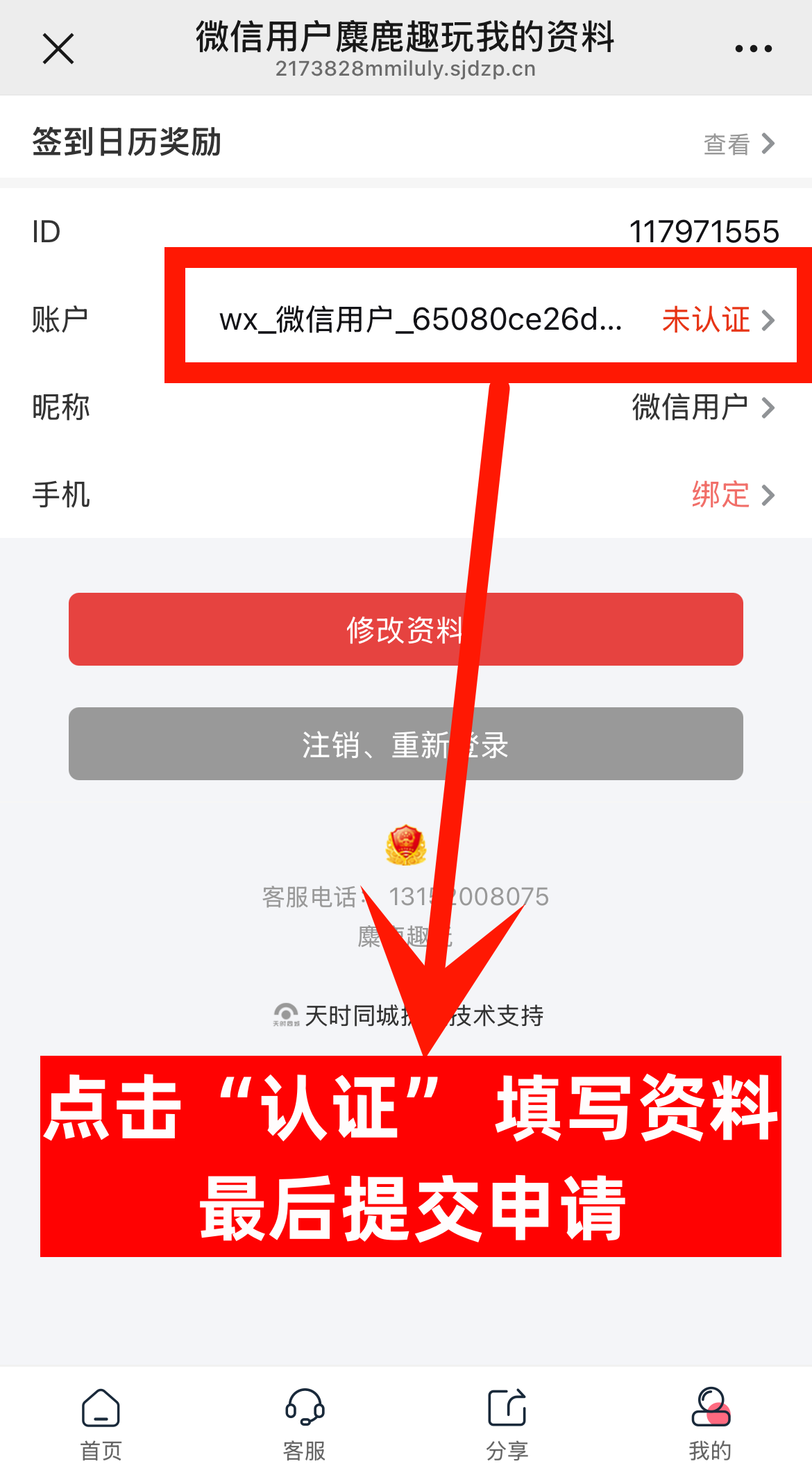Screen dimensions: 812x1475
Task: Open the three-dot overflow menu
Action: click(x=753, y=49)
